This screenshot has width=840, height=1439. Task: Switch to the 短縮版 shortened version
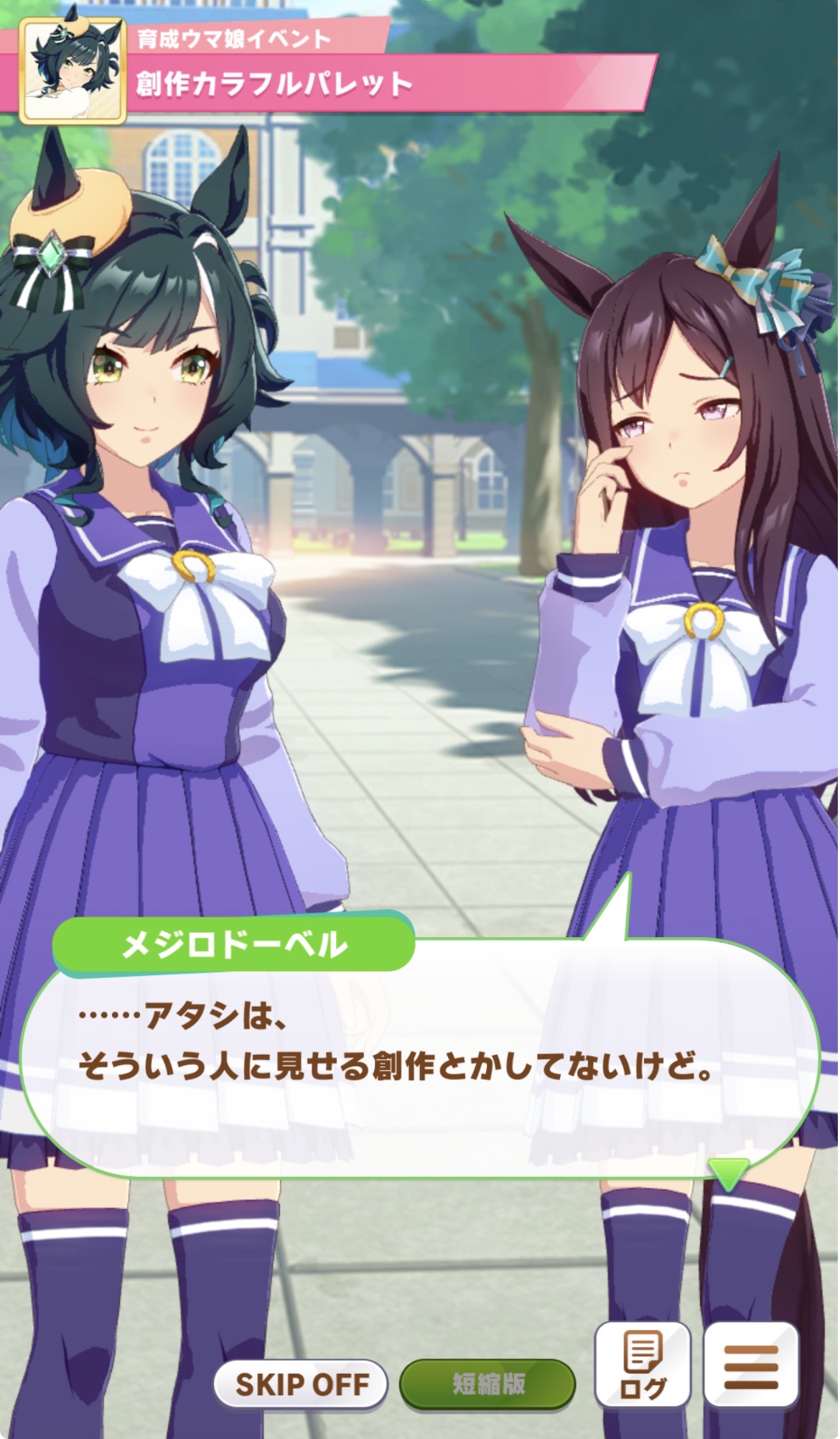pyautogui.click(x=487, y=1384)
